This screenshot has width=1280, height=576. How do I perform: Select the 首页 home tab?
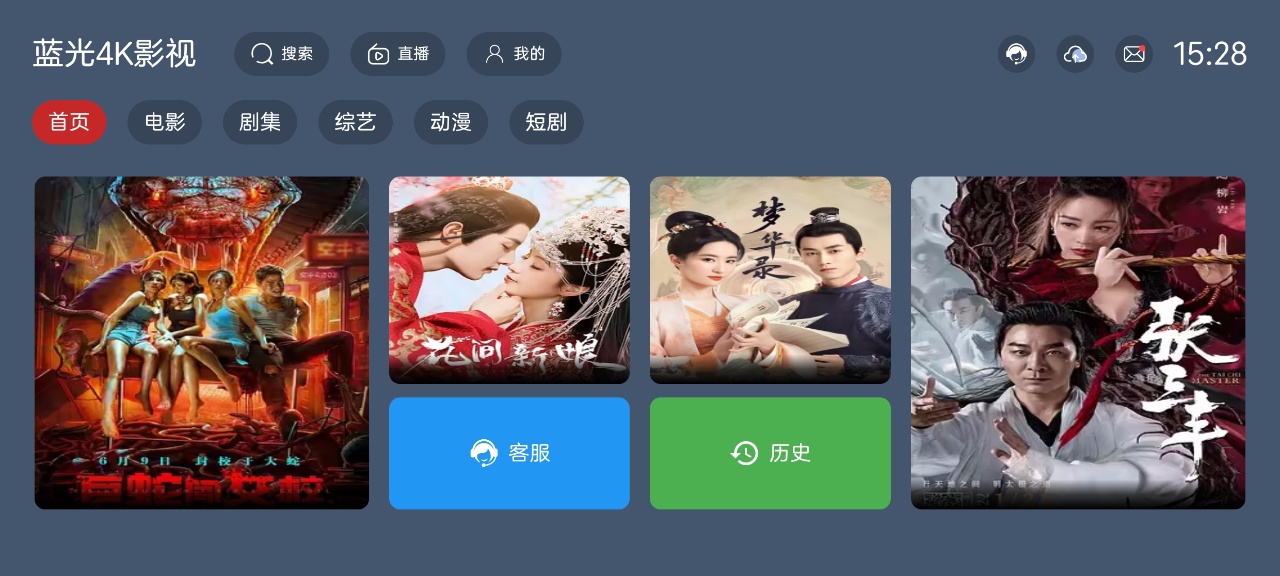click(x=69, y=122)
